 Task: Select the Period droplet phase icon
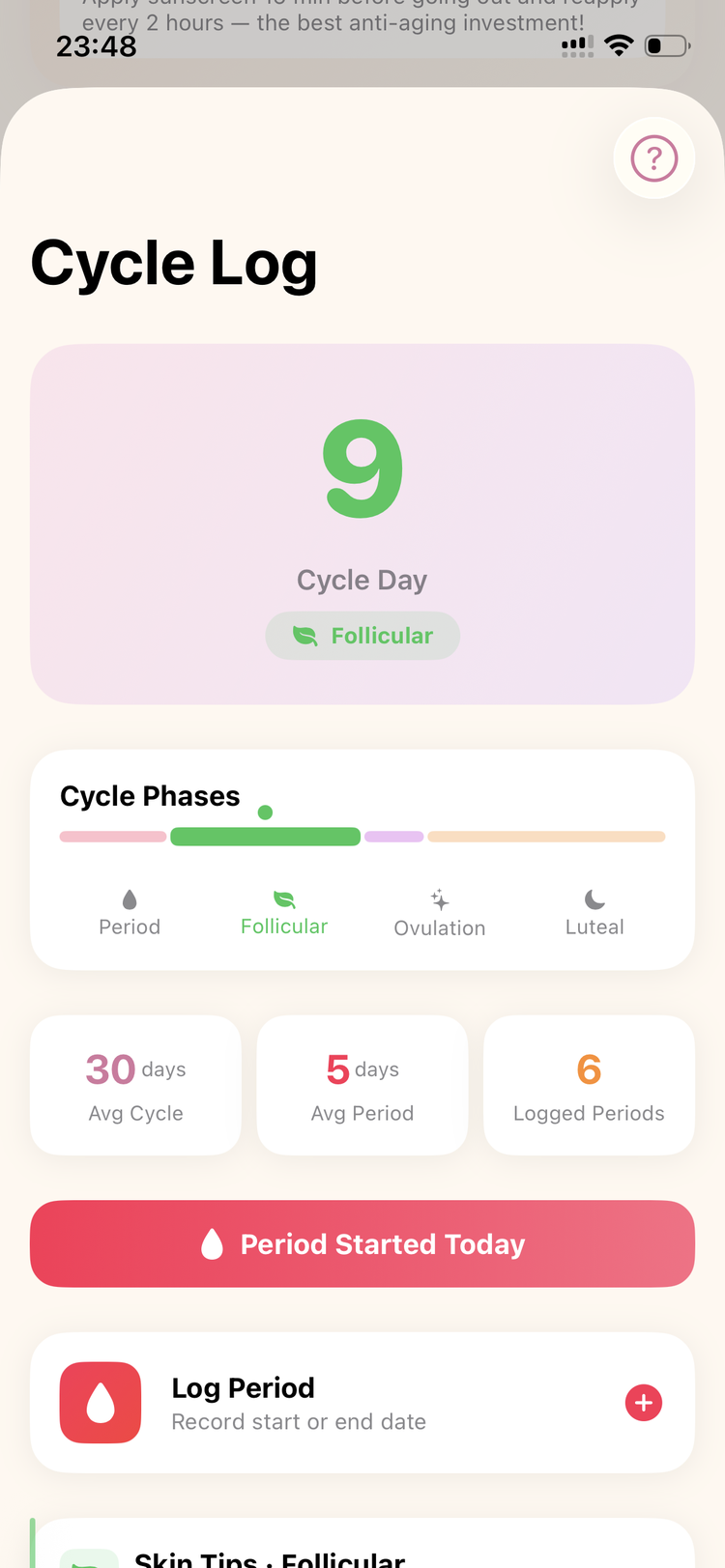[x=130, y=898]
